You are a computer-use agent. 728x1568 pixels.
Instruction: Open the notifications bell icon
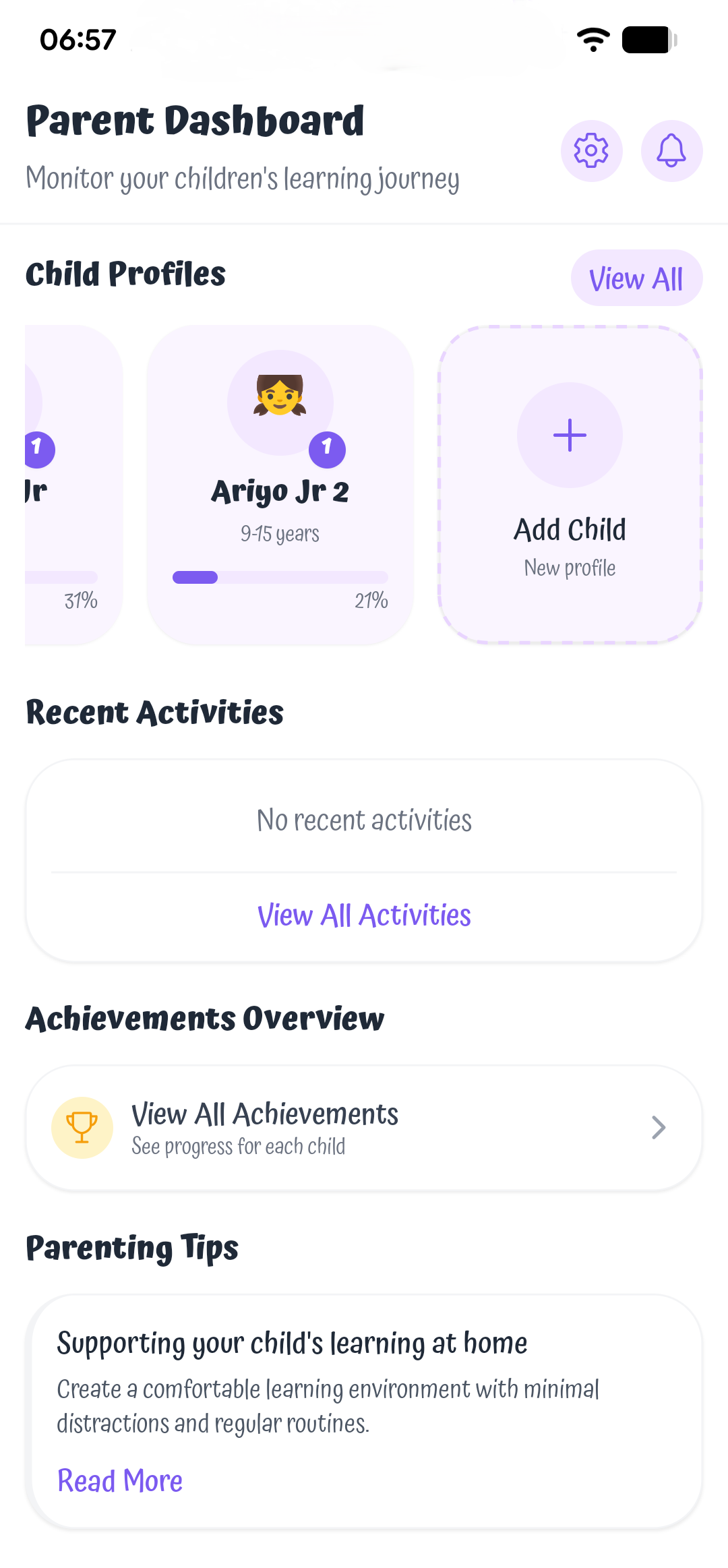pyautogui.click(x=671, y=151)
